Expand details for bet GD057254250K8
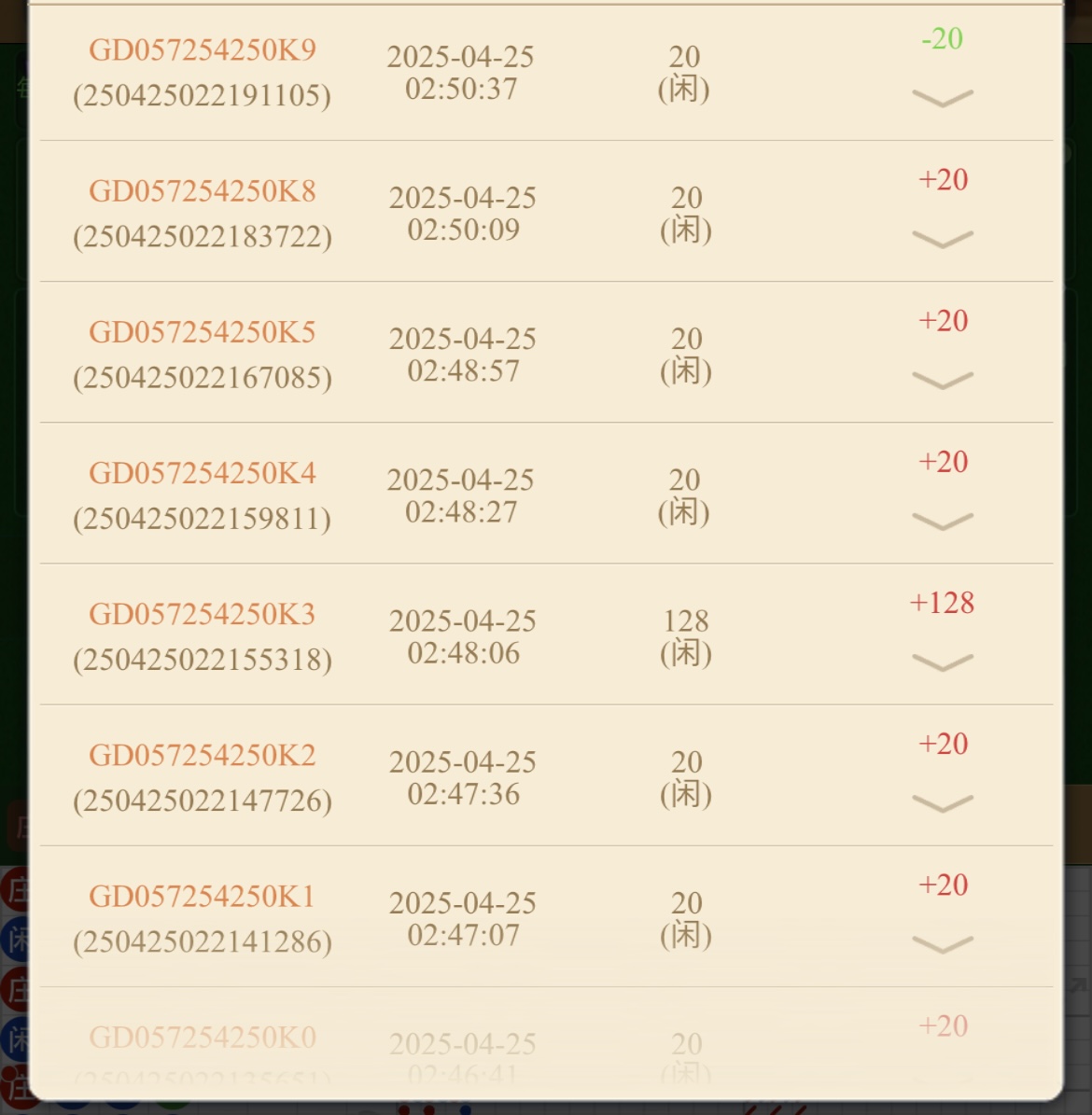 [x=942, y=239]
